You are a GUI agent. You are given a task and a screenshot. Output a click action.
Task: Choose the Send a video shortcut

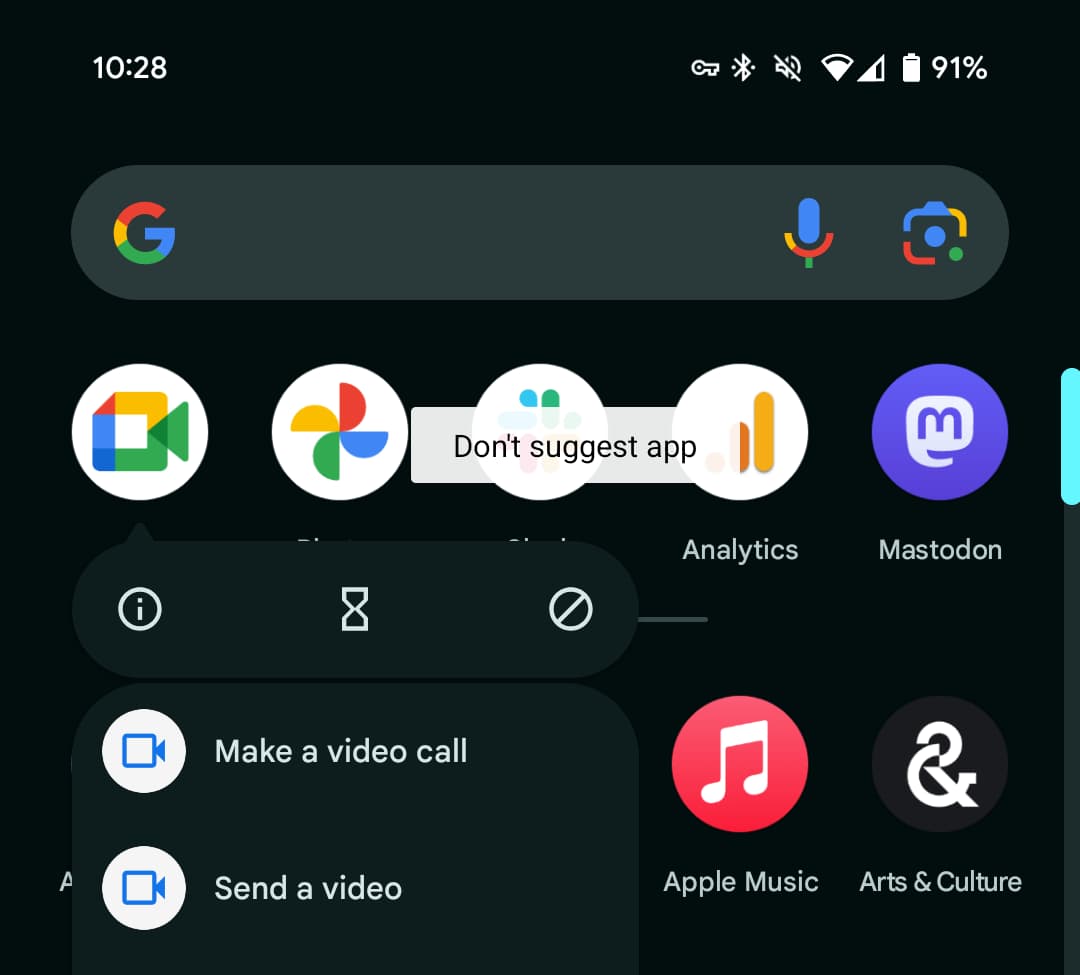coord(308,888)
